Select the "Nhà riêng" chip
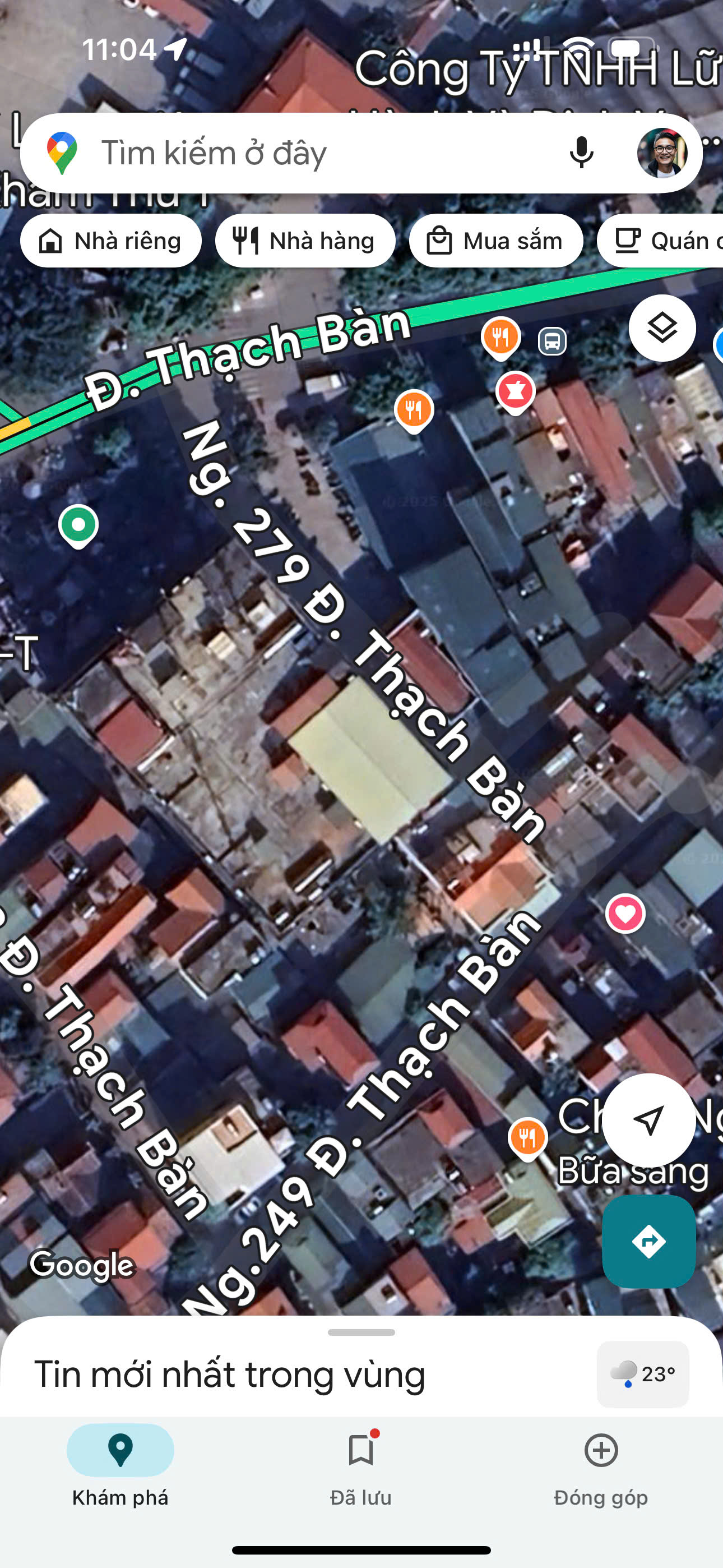Viewport: 723px width, 1568px height. tap(111, 241)
